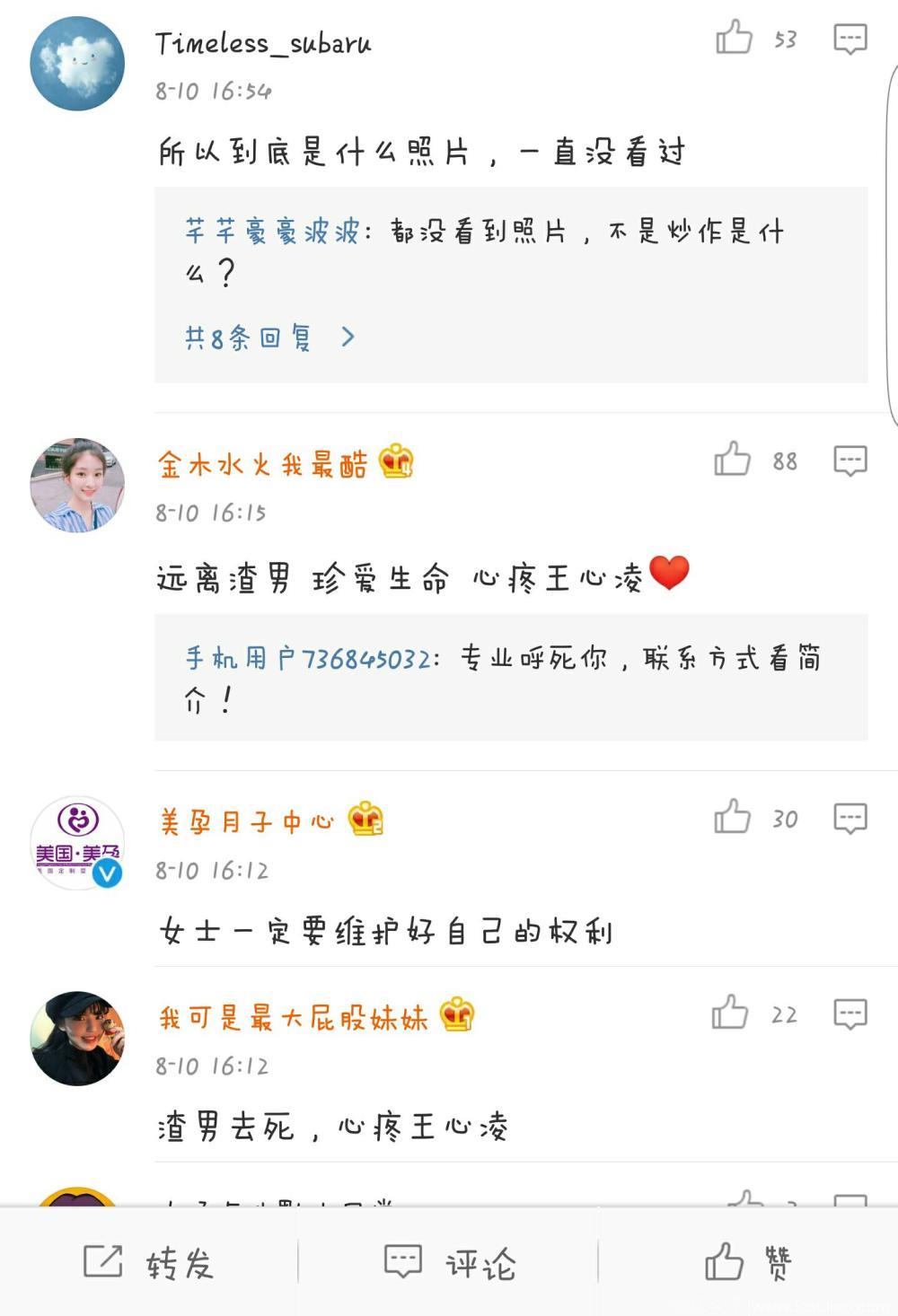Reply to 美孕月子中心's comment

point(850,818)
